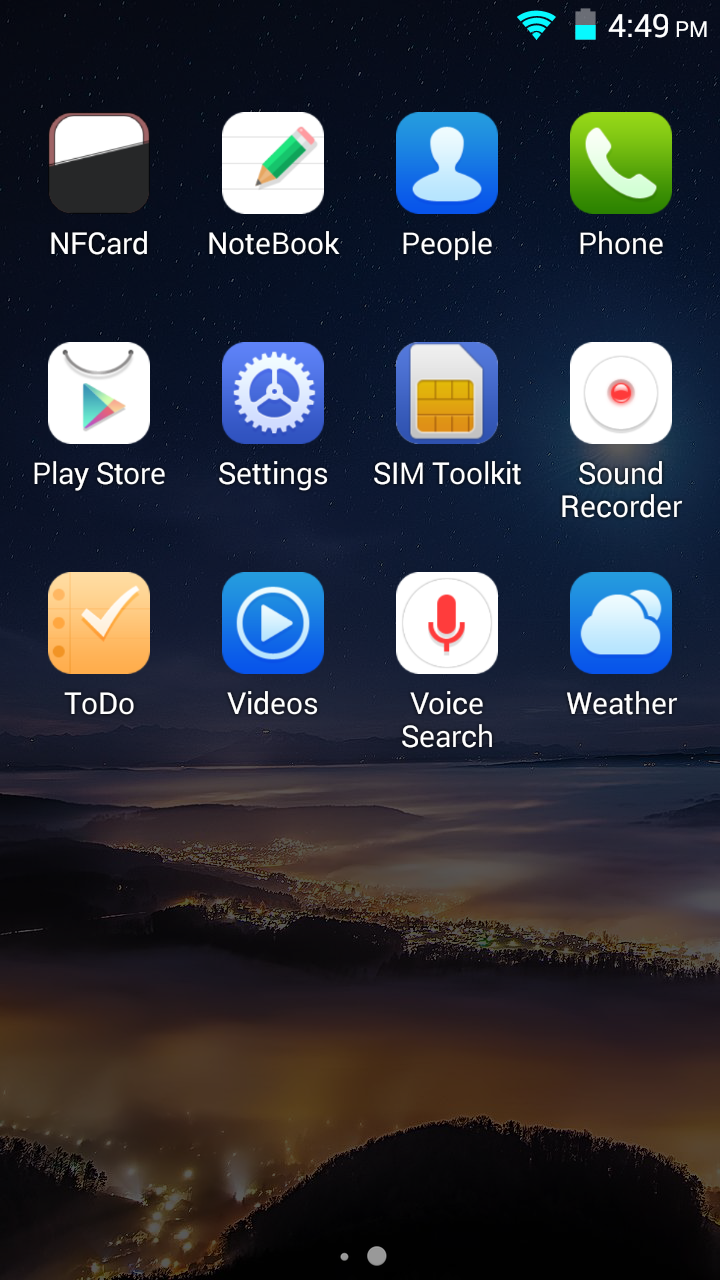Launch the Sound Recorder app
This screenshot has height=1280, width=720.
[x=621, y=393]
